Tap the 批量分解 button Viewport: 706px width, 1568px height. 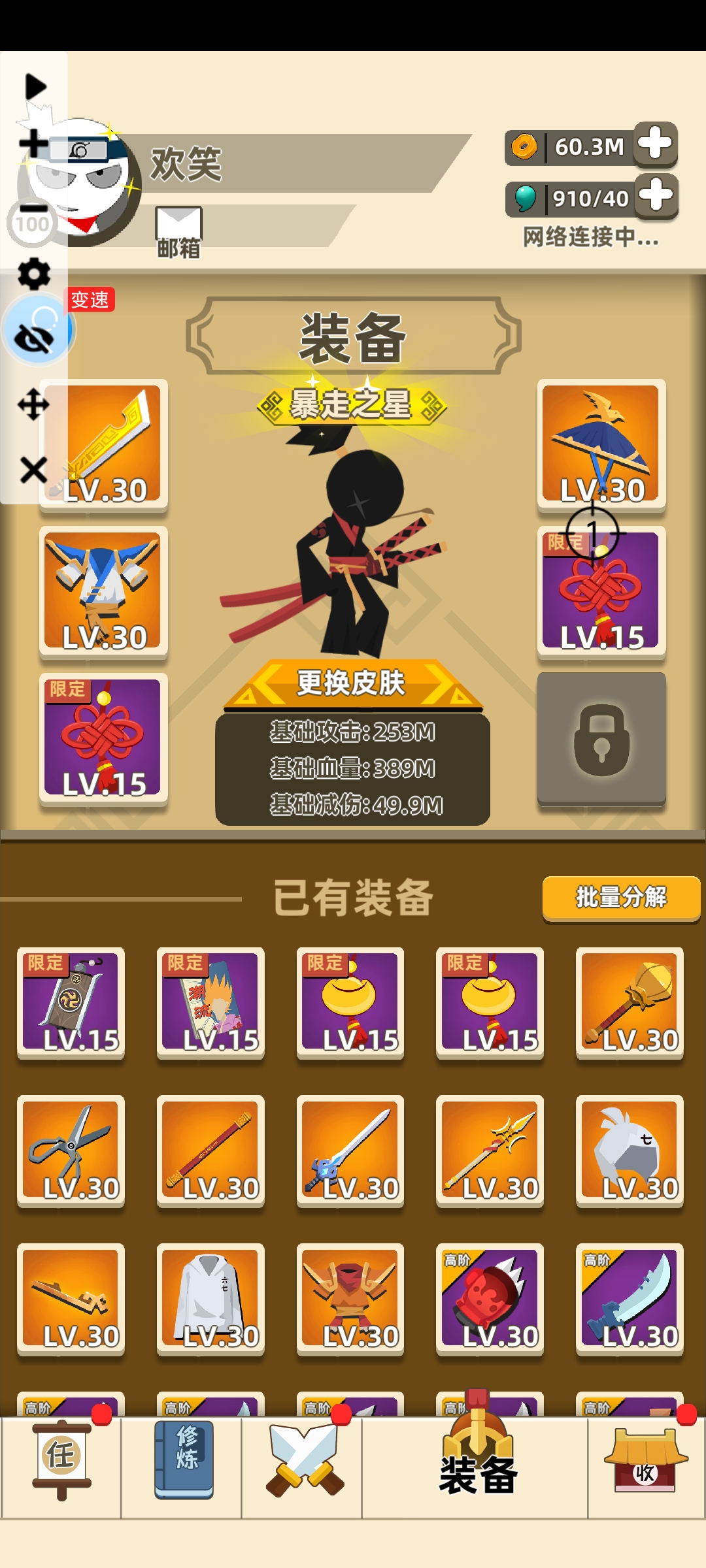(621, 898)
